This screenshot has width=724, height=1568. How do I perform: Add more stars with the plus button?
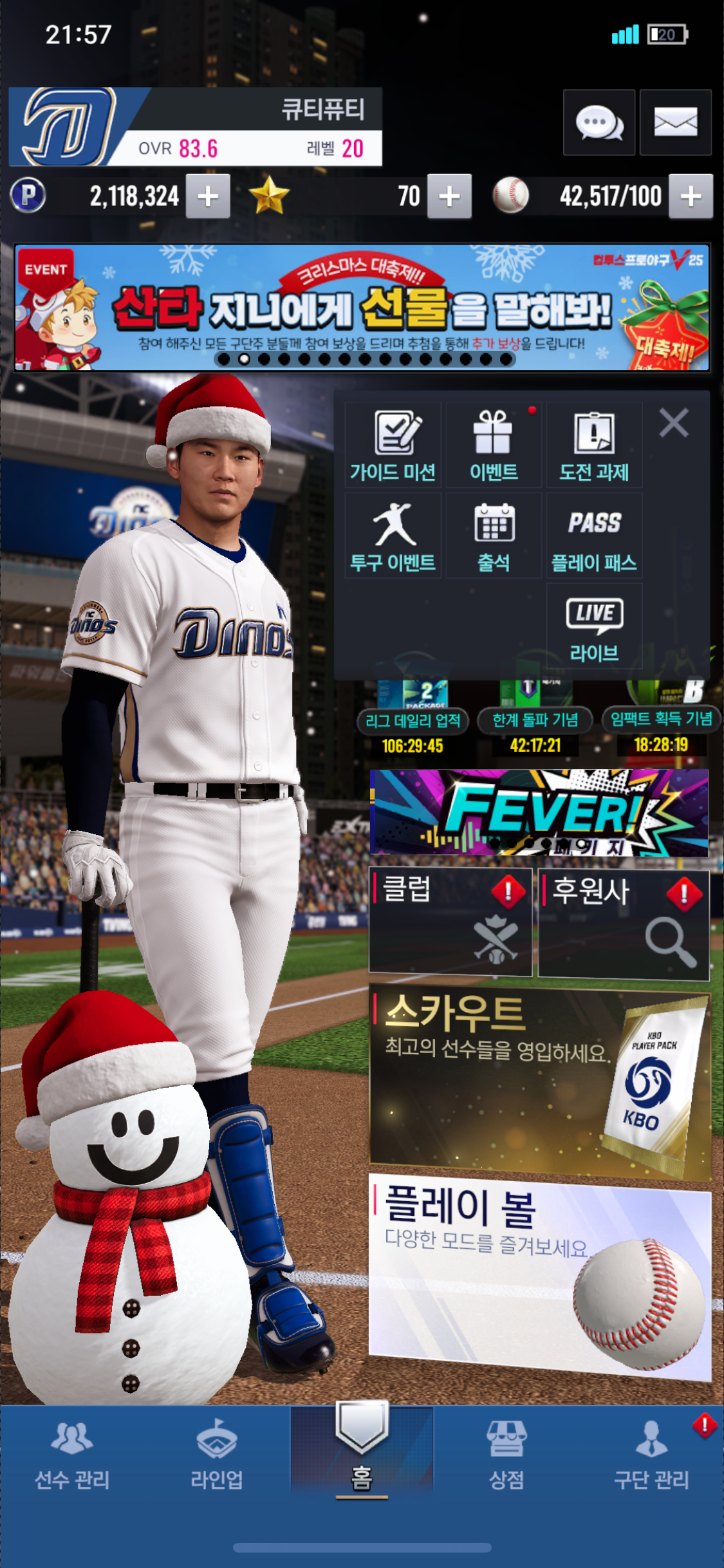click(x=449, y=196)
